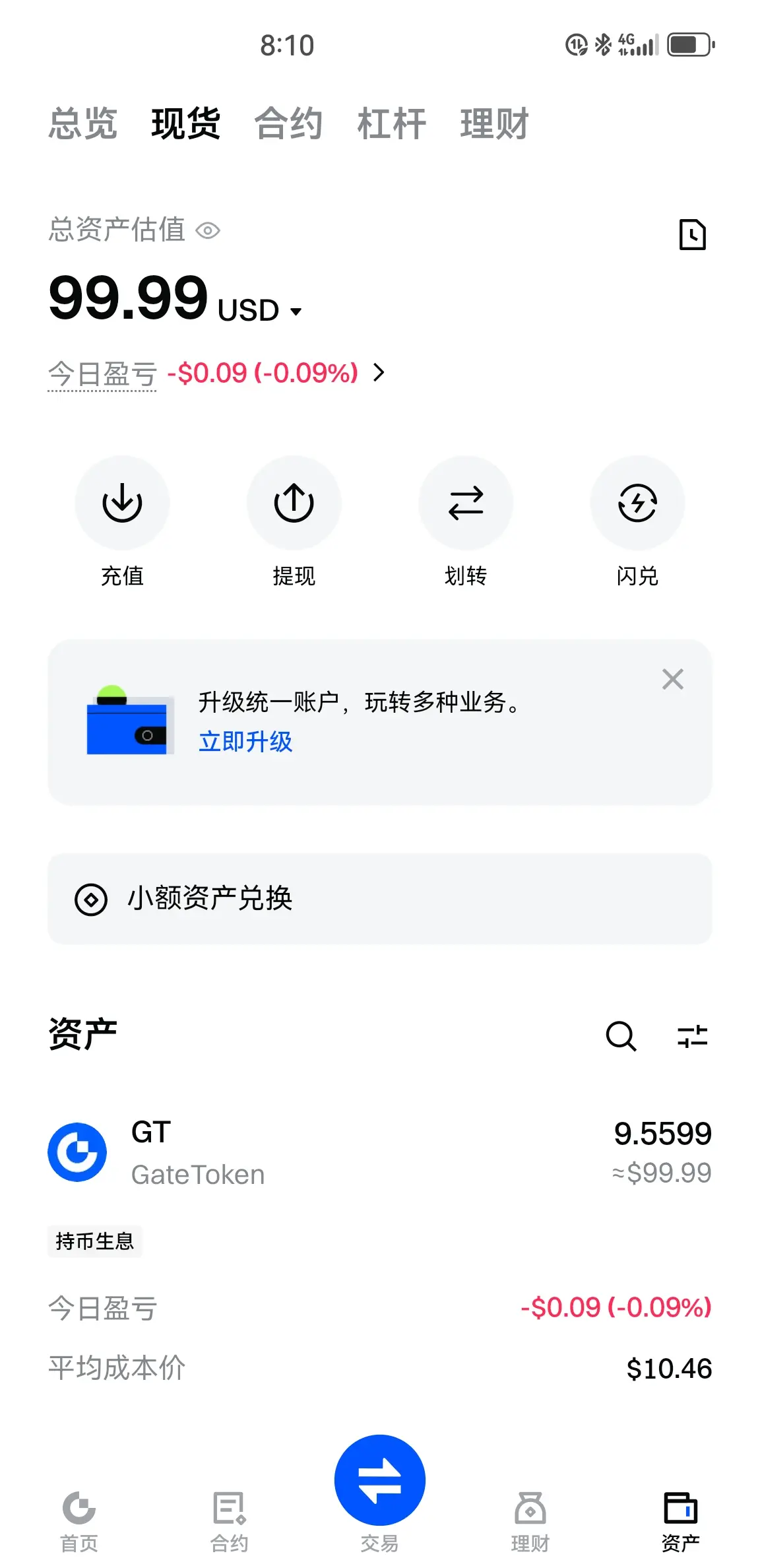Open 小额资产兑换
Screen dimensions: 760x1568
point(379,899)
